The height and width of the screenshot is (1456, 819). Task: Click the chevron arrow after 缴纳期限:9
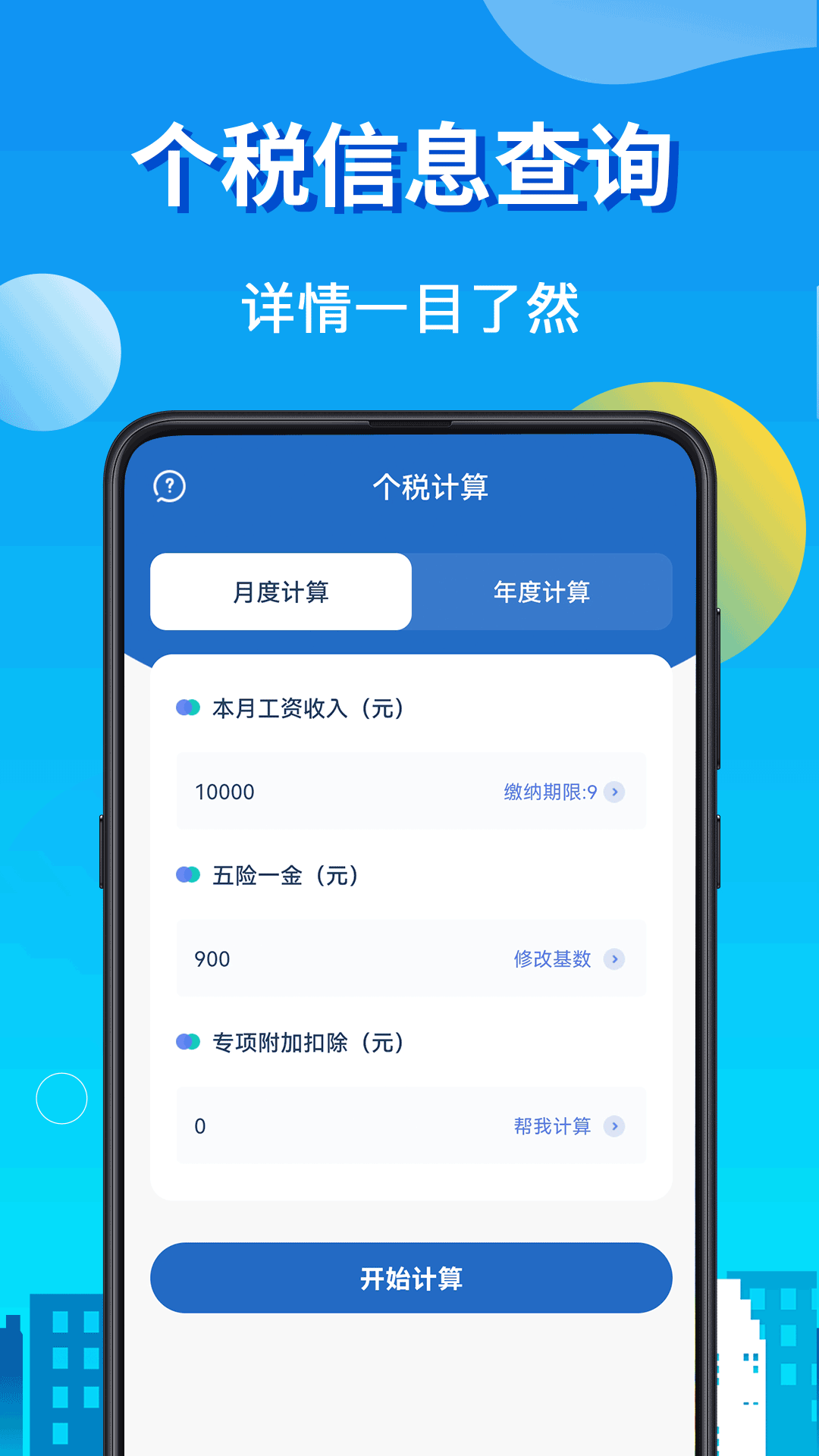click(613, 792)
